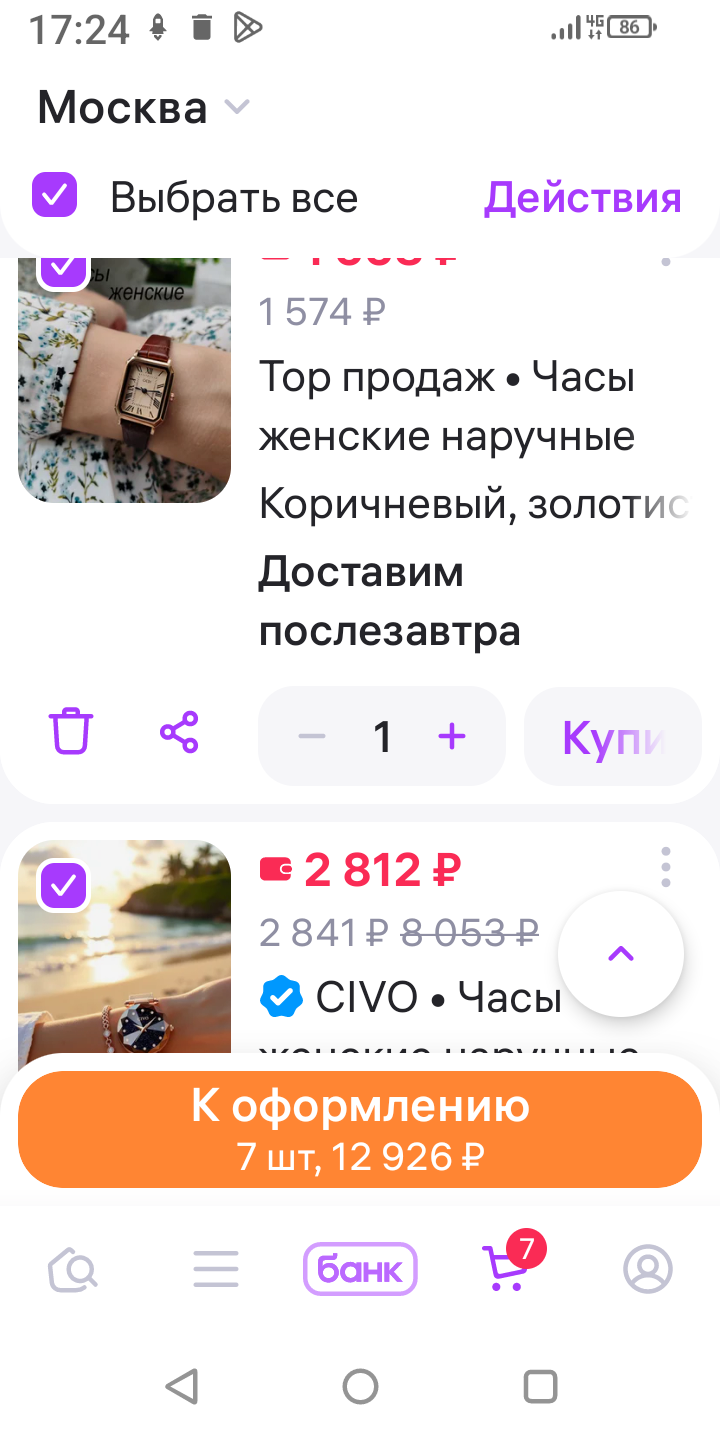Uncheck the CIVO watch item

point(64,885)
